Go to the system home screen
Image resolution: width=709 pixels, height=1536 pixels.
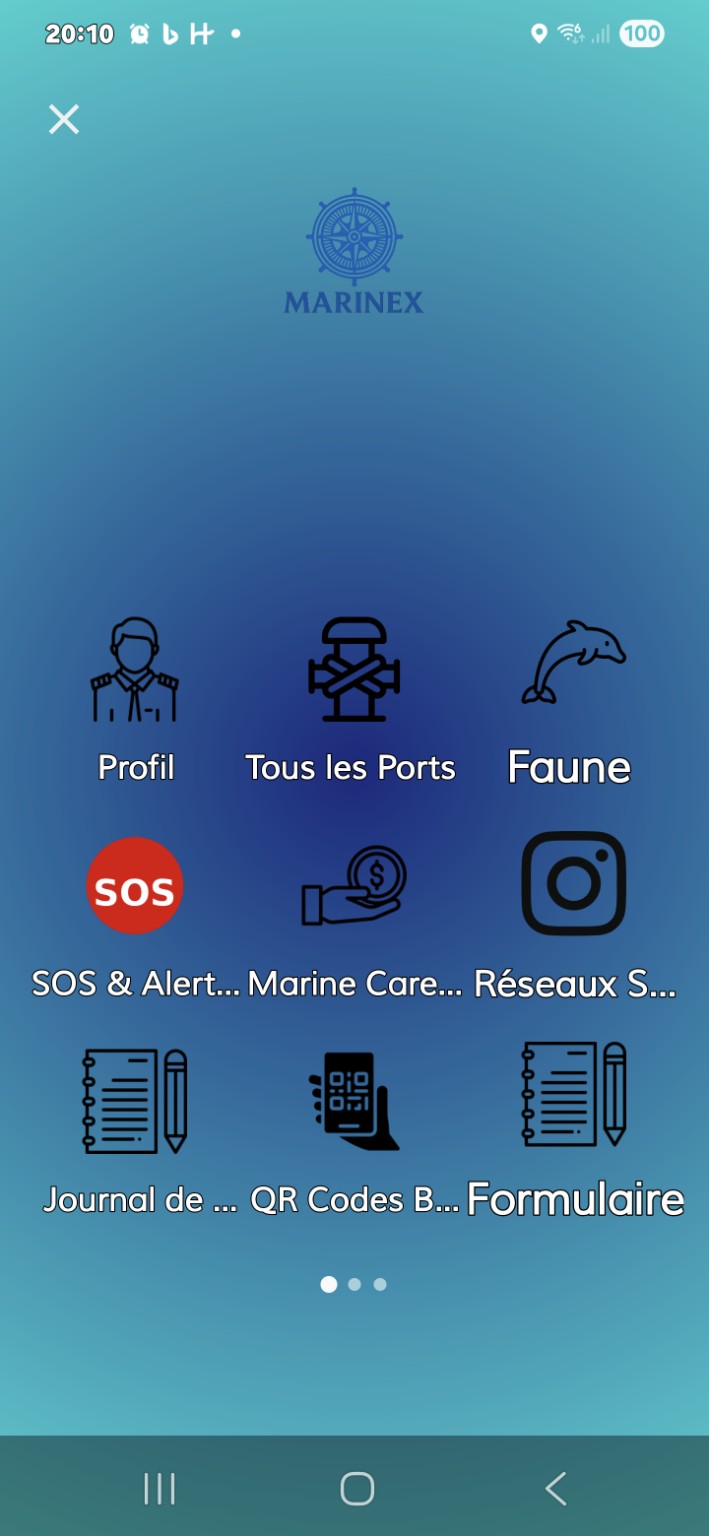pyautogui.click(x=357, y=1489)
